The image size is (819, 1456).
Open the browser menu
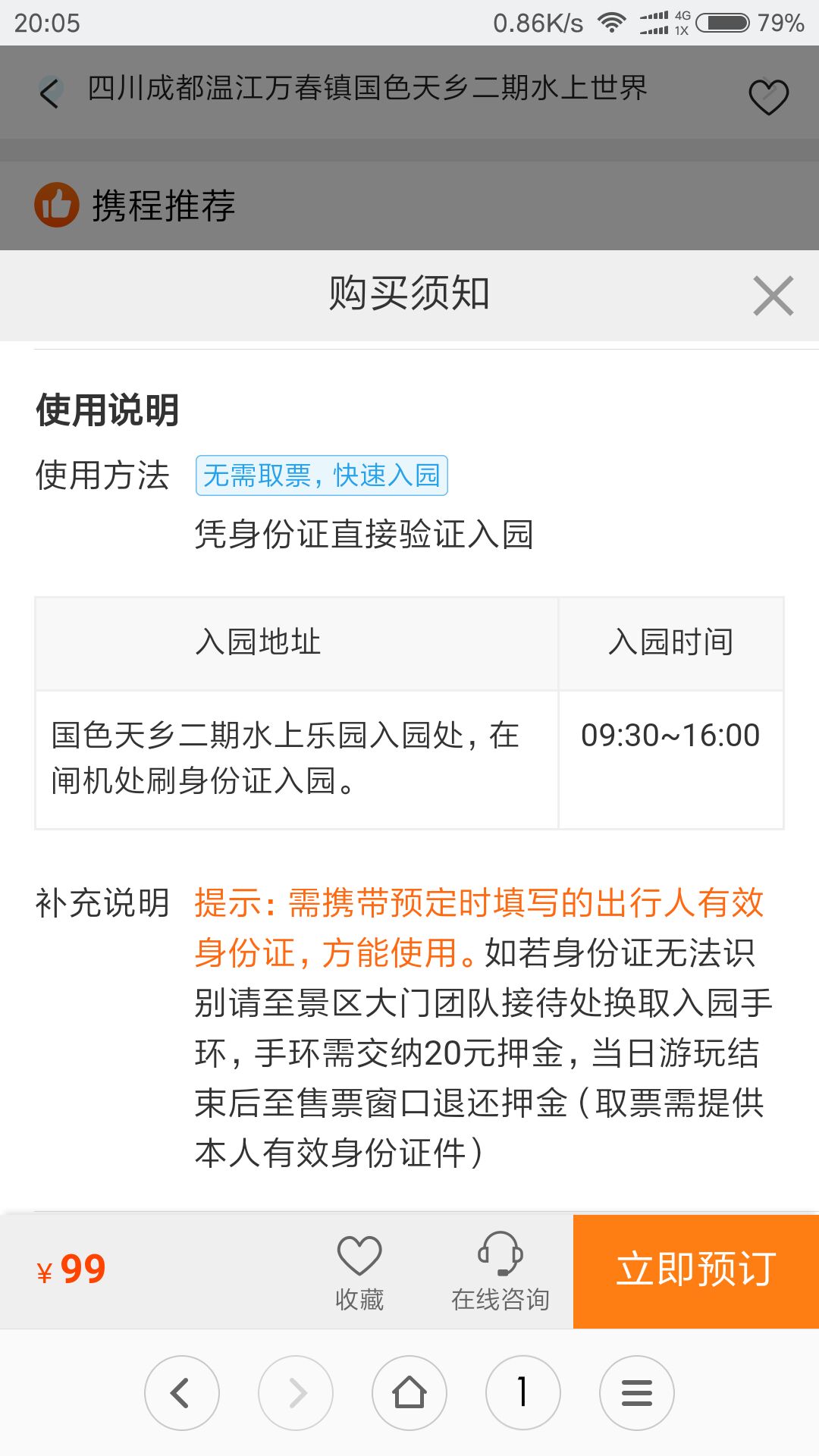pyautogui.click(x=636, y=1393)
